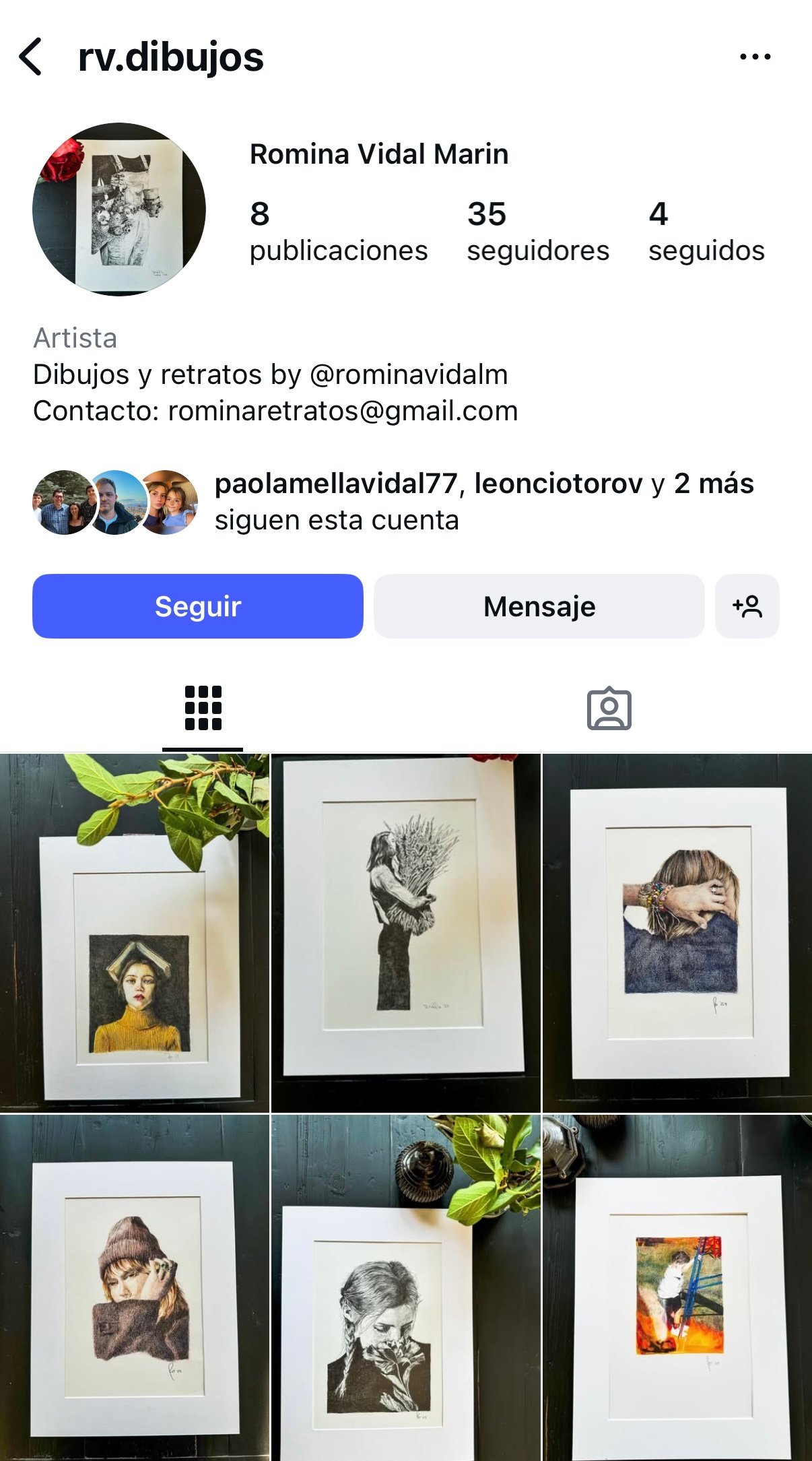
Task: Open the @rominavidalm mention in bio
Action: pos(408,375)
